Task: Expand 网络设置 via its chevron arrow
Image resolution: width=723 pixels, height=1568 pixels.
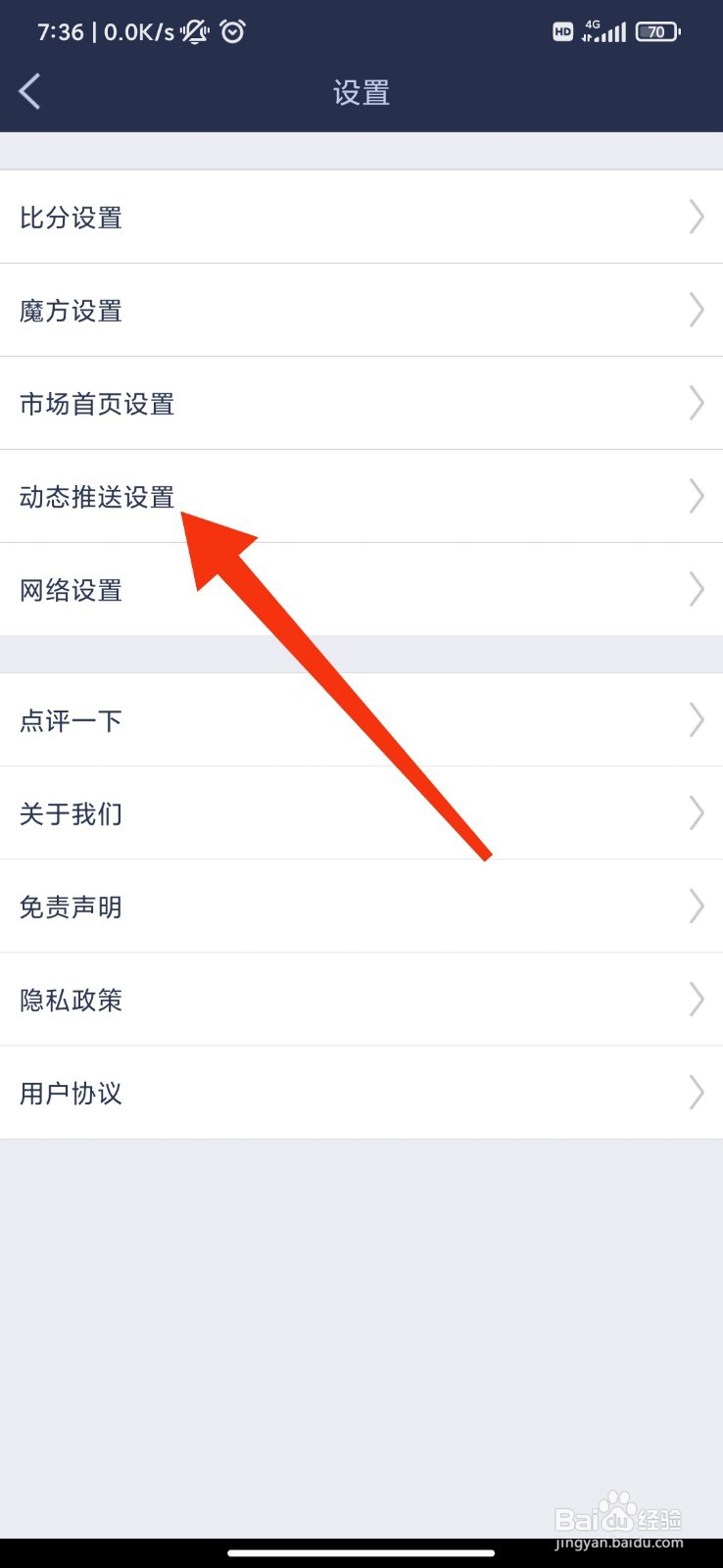Action: (x=696, y=590)
